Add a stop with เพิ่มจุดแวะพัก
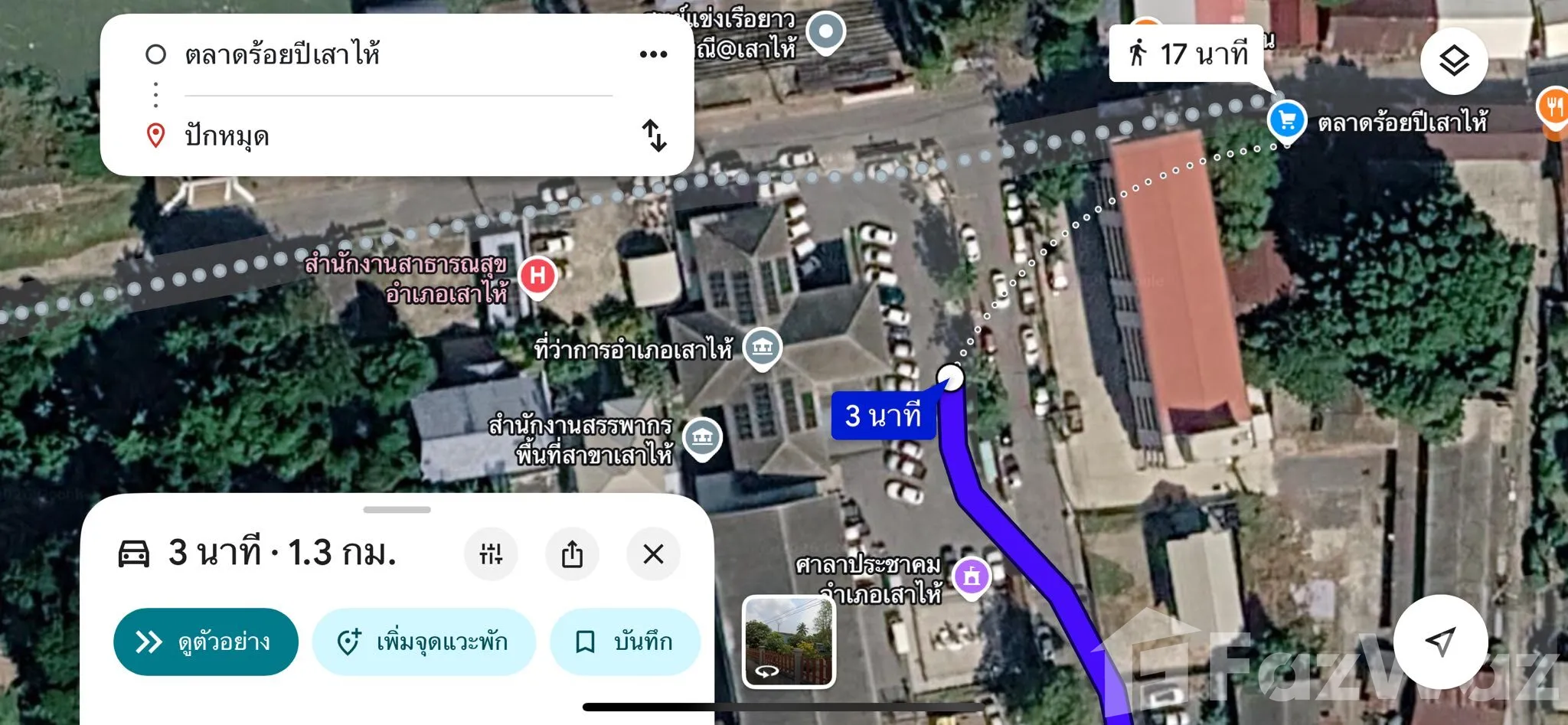1568x725 pixels. 423,642
